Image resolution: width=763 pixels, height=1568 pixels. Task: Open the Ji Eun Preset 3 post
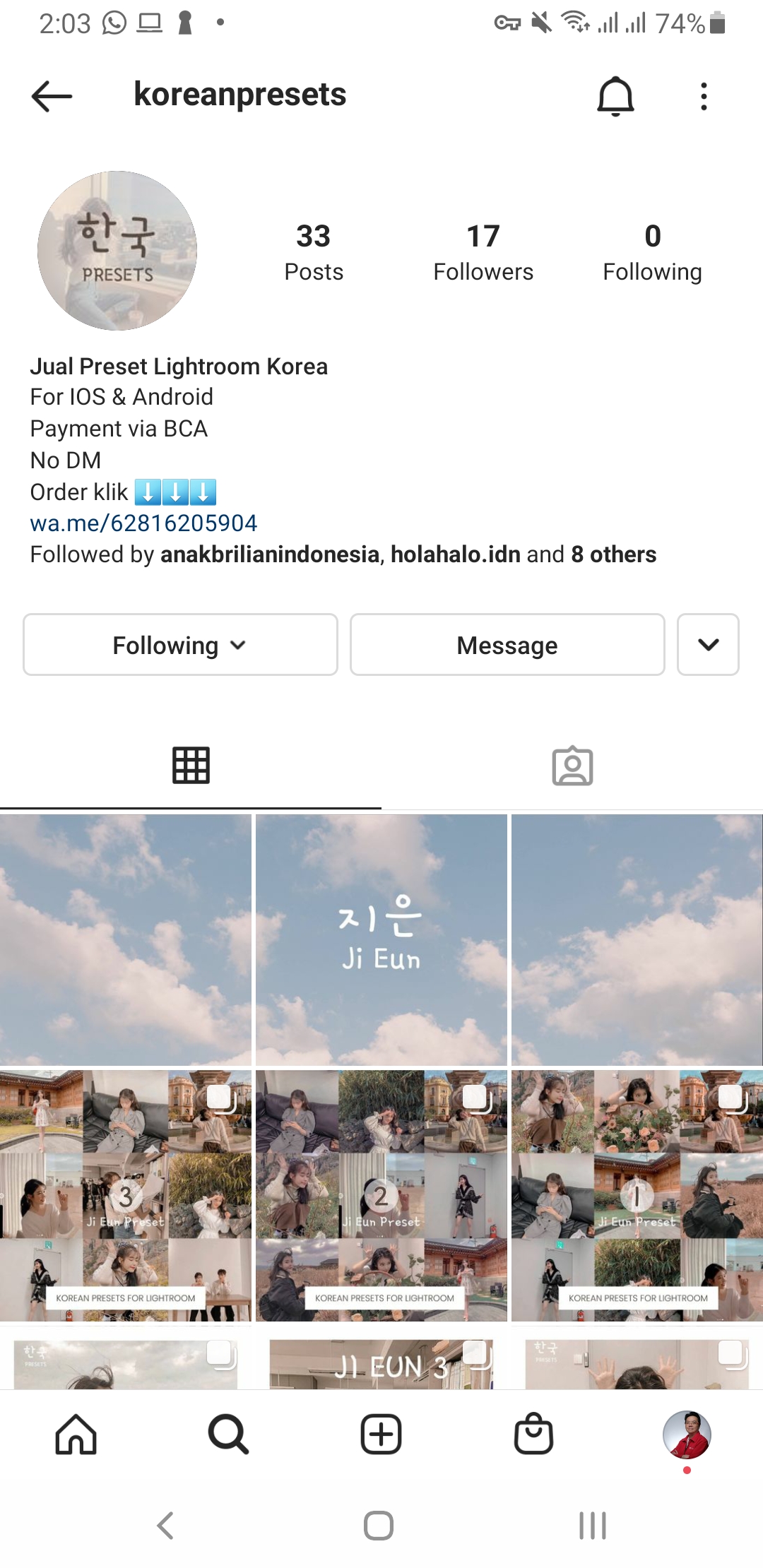tap(126, 1196)
